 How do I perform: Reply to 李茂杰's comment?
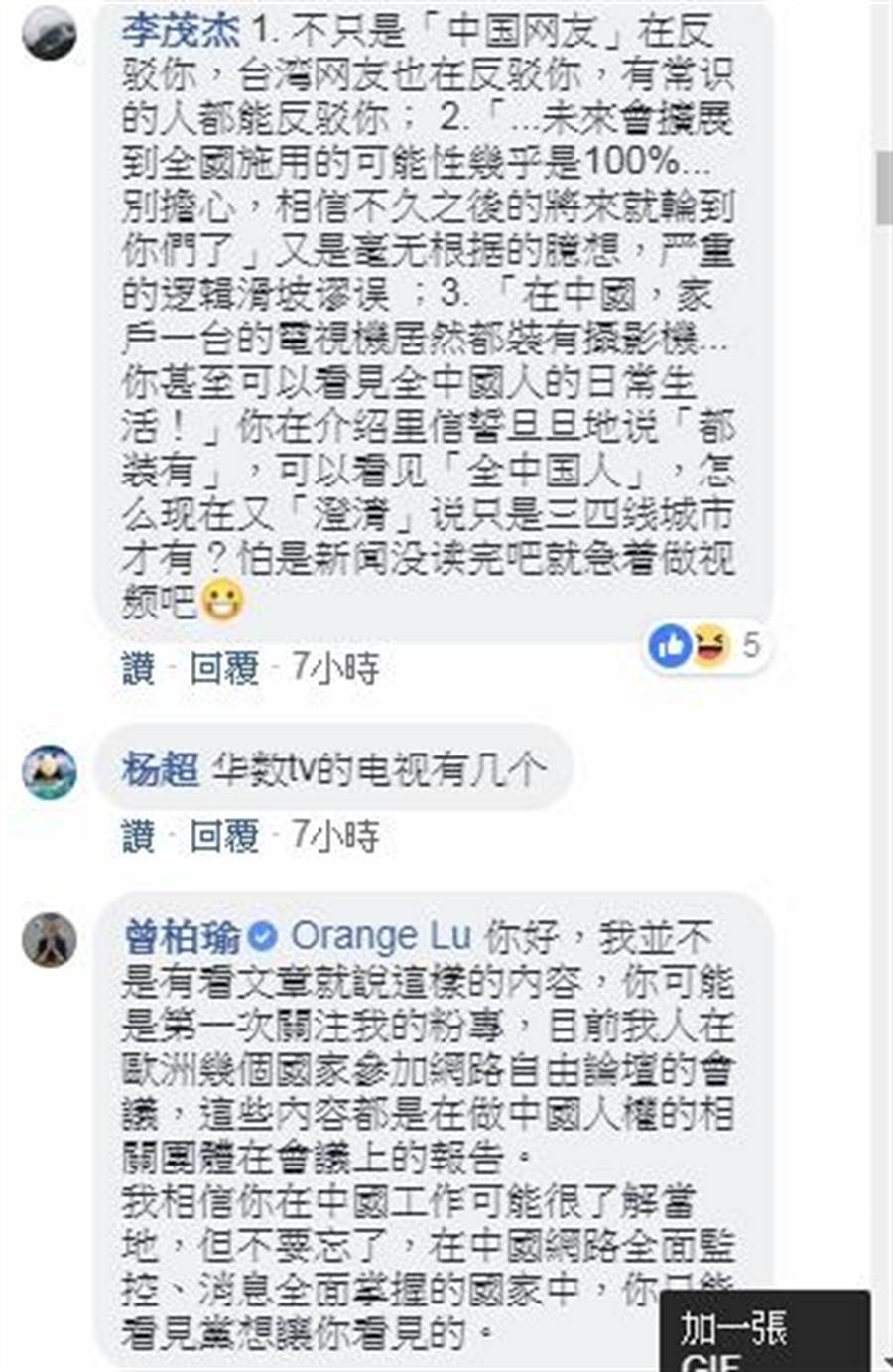tap(224, 668)
